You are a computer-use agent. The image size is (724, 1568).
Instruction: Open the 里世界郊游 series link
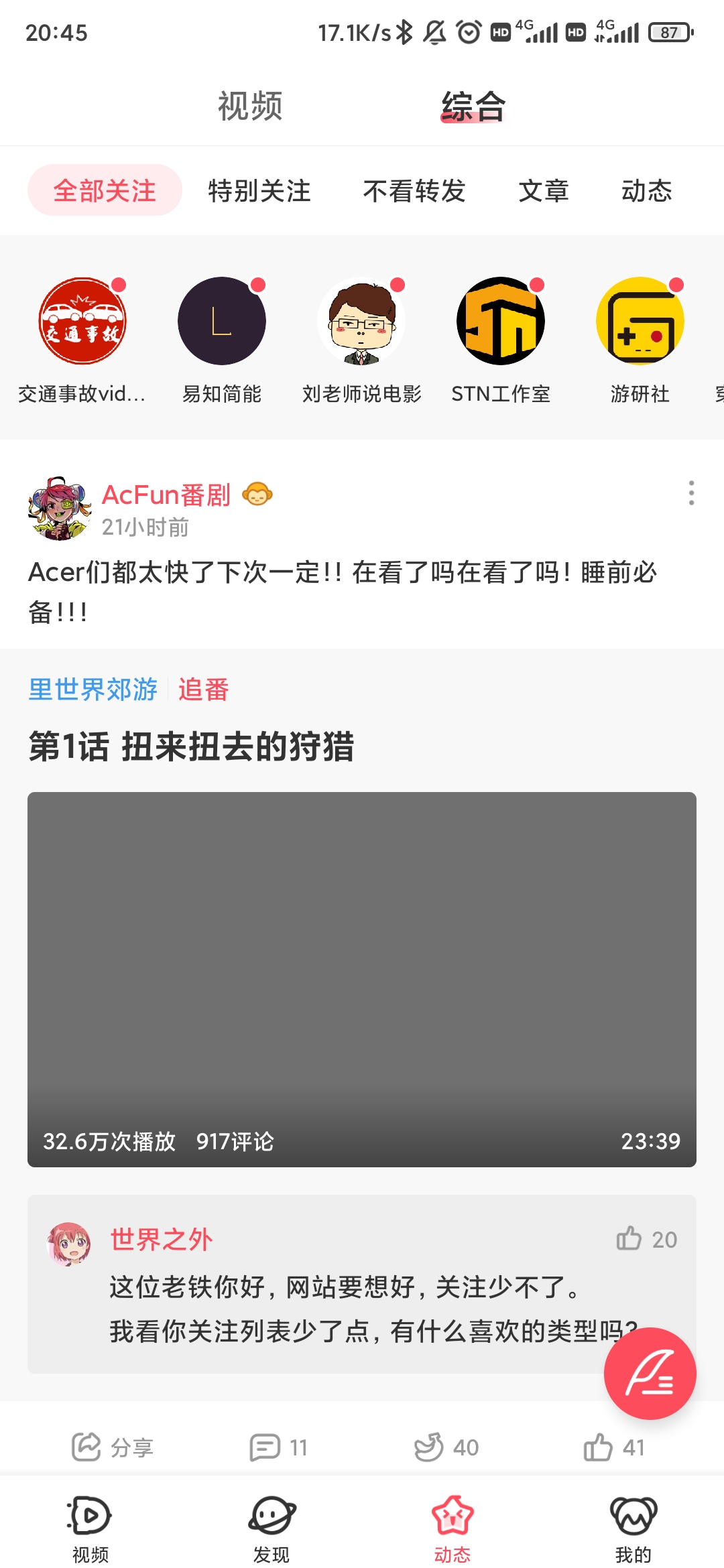(x=93, y=690)
